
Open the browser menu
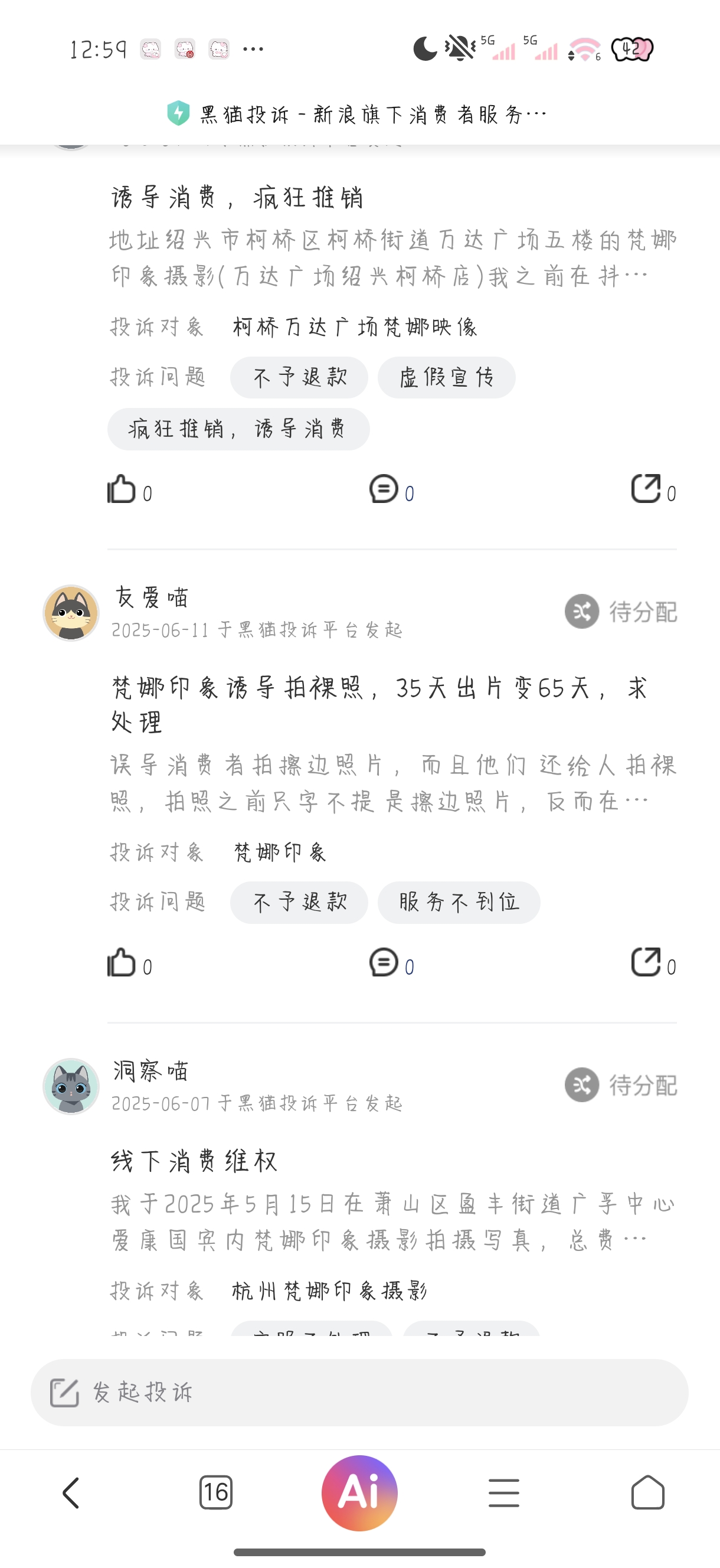click(504, 1493)
